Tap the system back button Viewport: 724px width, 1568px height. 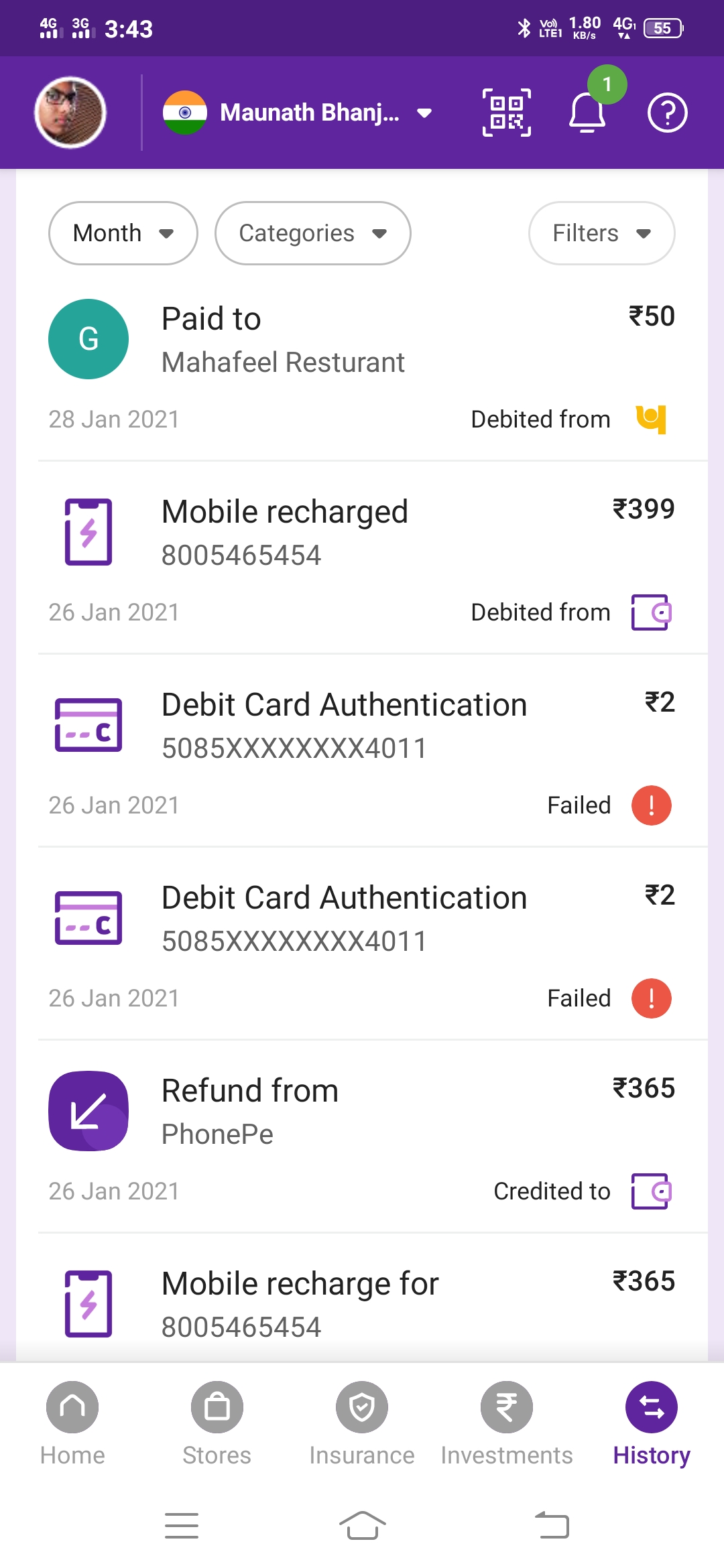552,1526
